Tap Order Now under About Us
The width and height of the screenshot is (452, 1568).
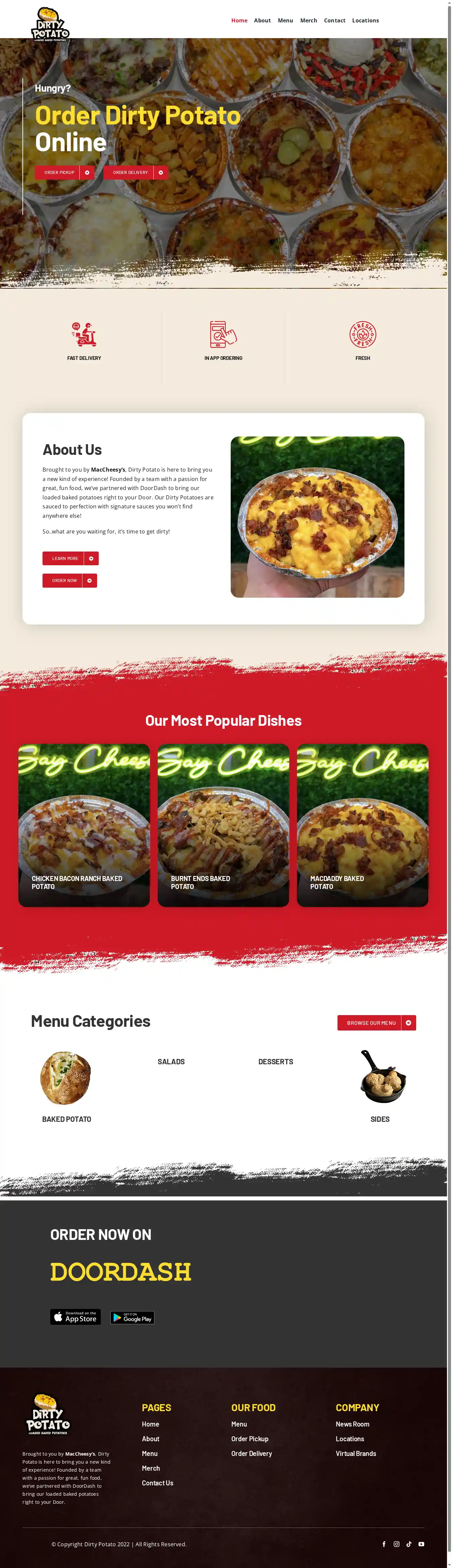69,581
